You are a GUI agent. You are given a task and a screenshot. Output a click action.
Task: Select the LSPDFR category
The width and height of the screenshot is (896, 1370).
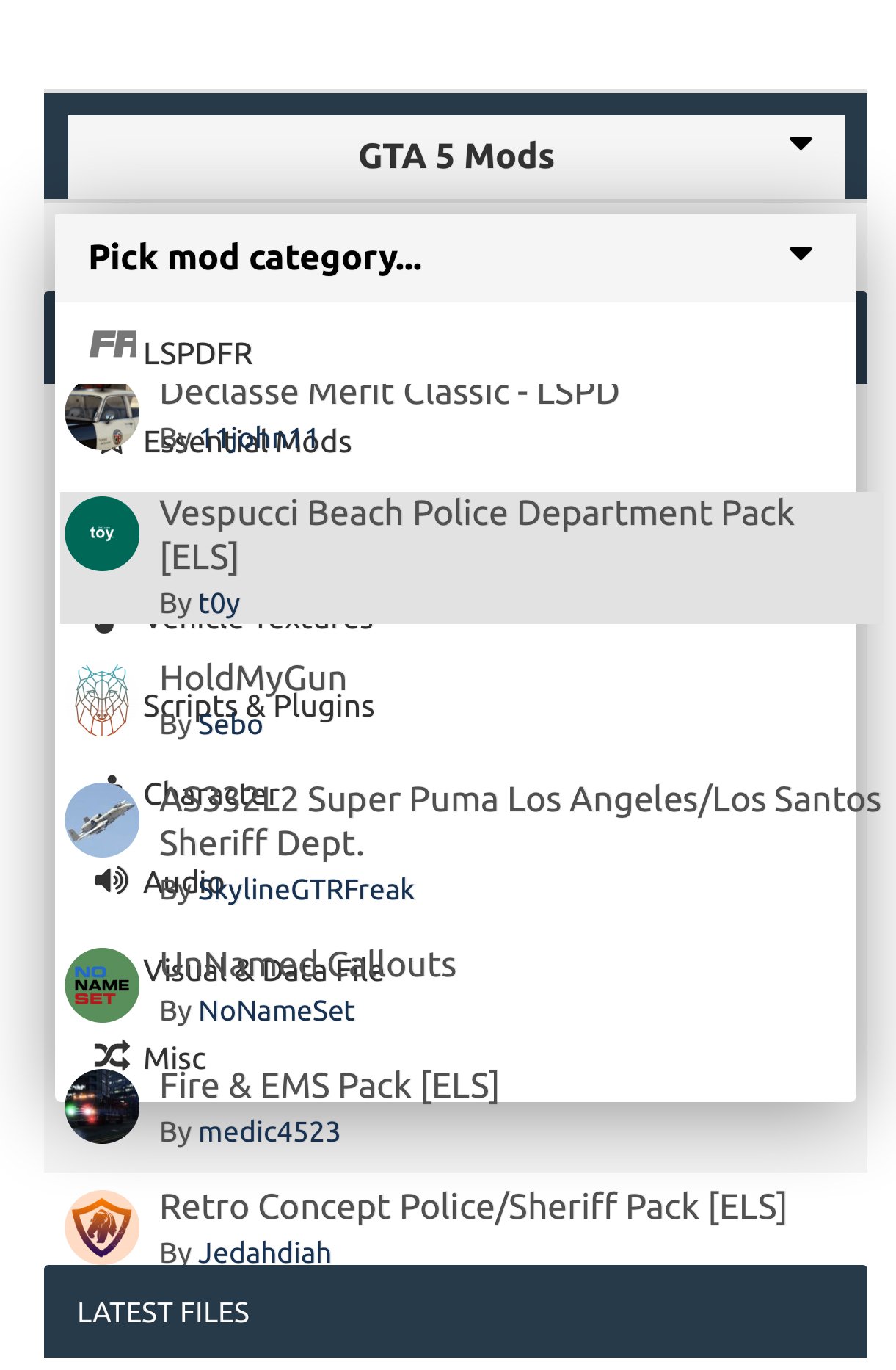tap(198, 354)
